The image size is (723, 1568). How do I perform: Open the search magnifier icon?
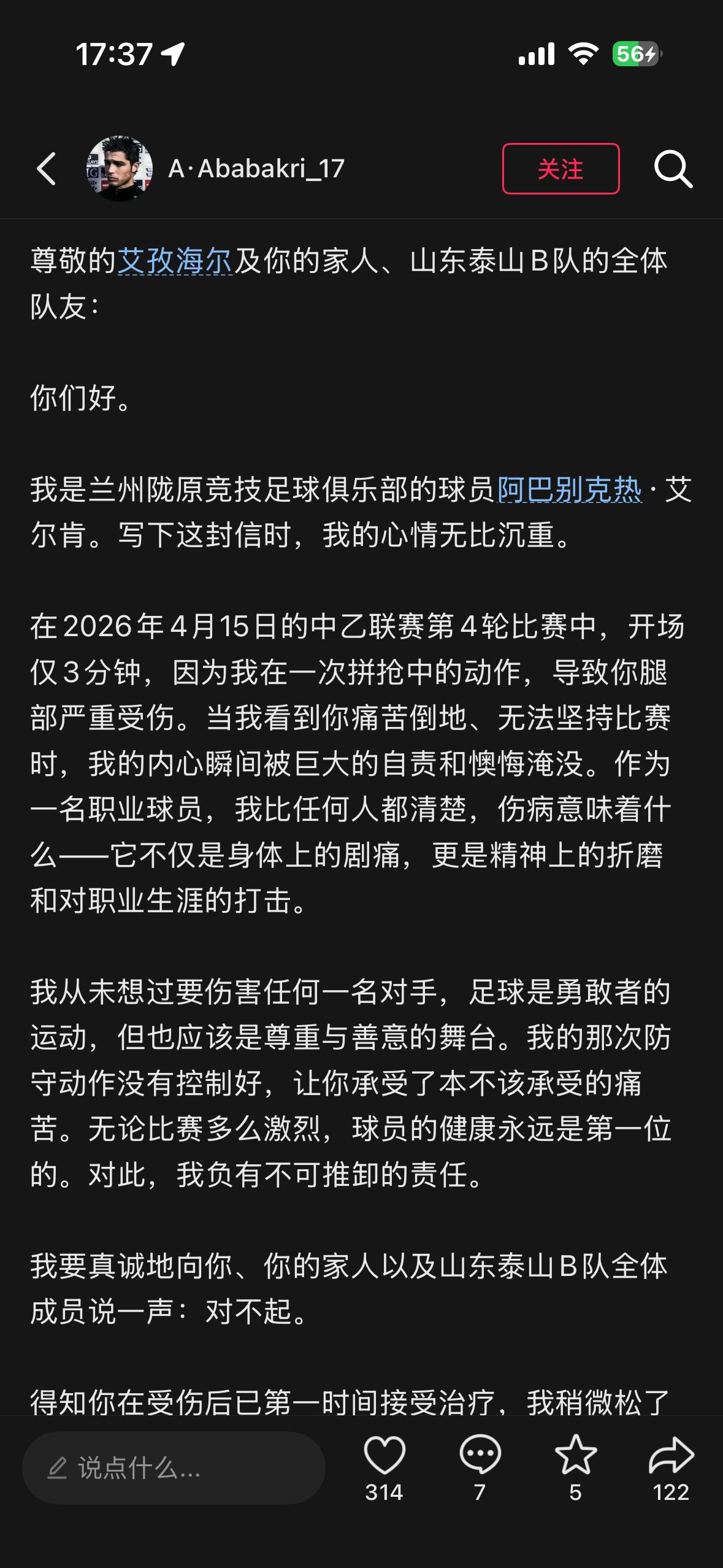click(673, 169)
